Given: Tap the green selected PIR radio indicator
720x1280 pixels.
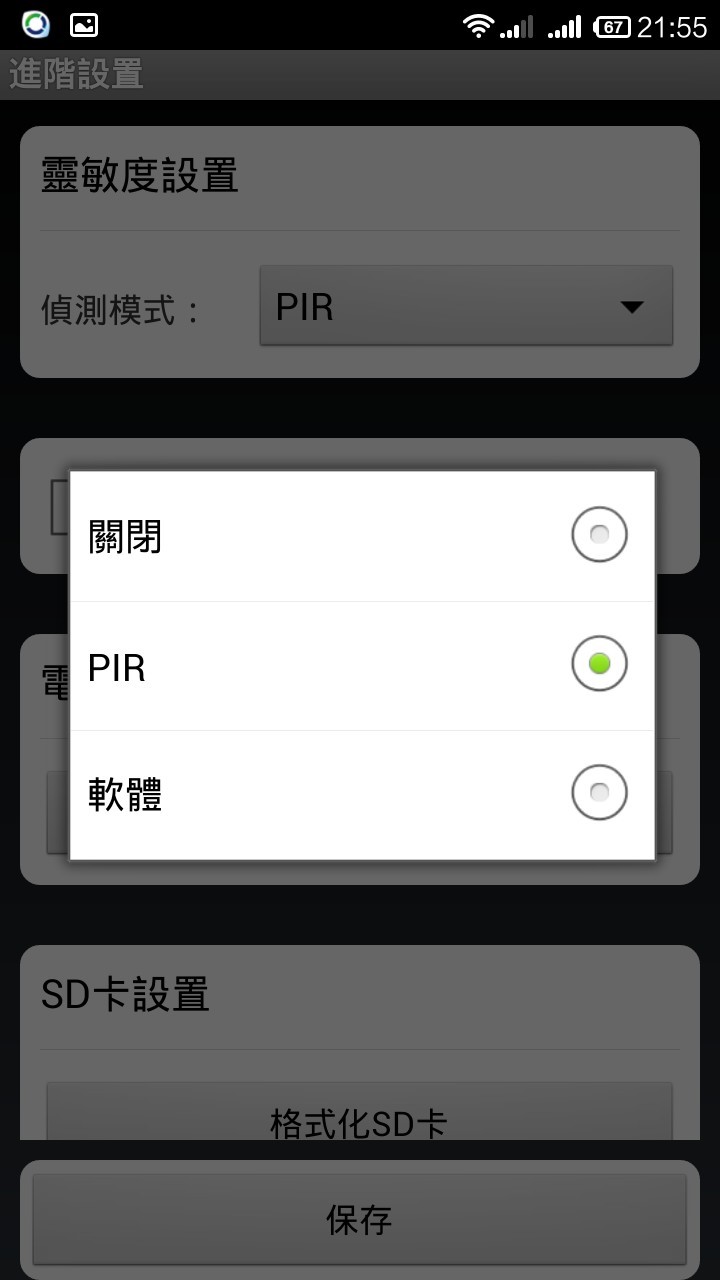Looking at the screenshot, I should (598, 663).
